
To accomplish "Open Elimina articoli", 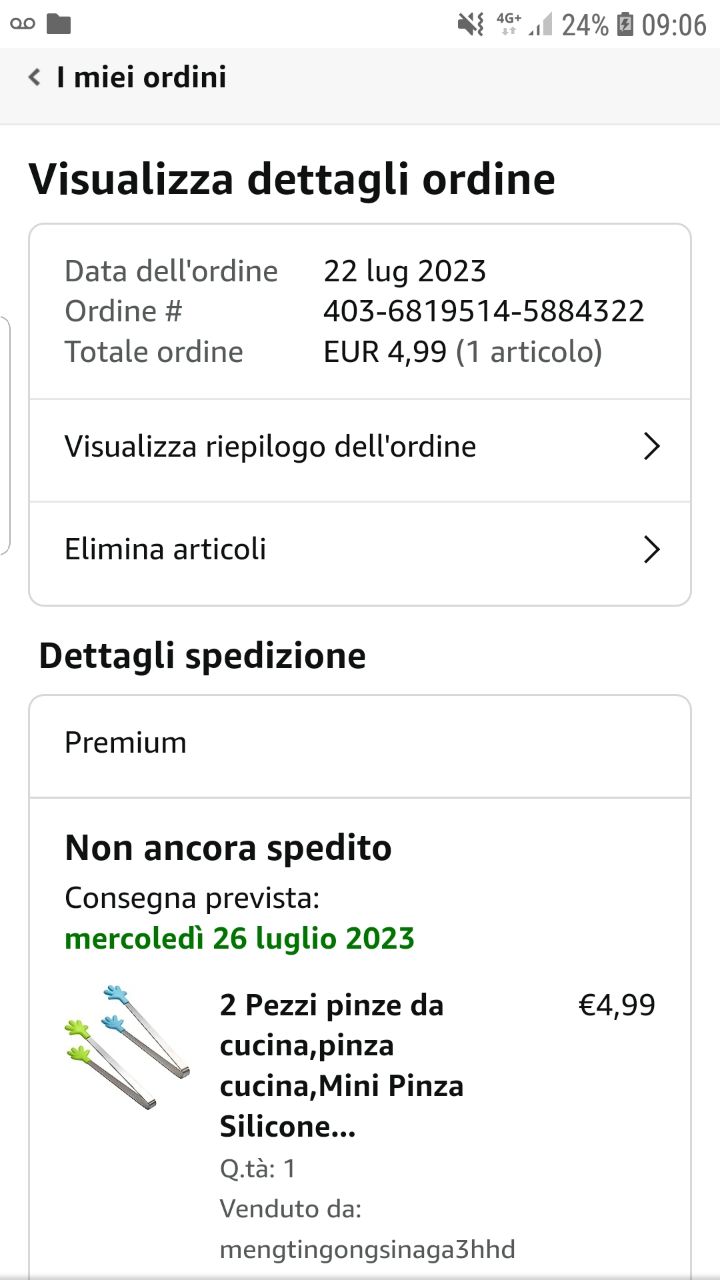I will (x=360, y=550).
